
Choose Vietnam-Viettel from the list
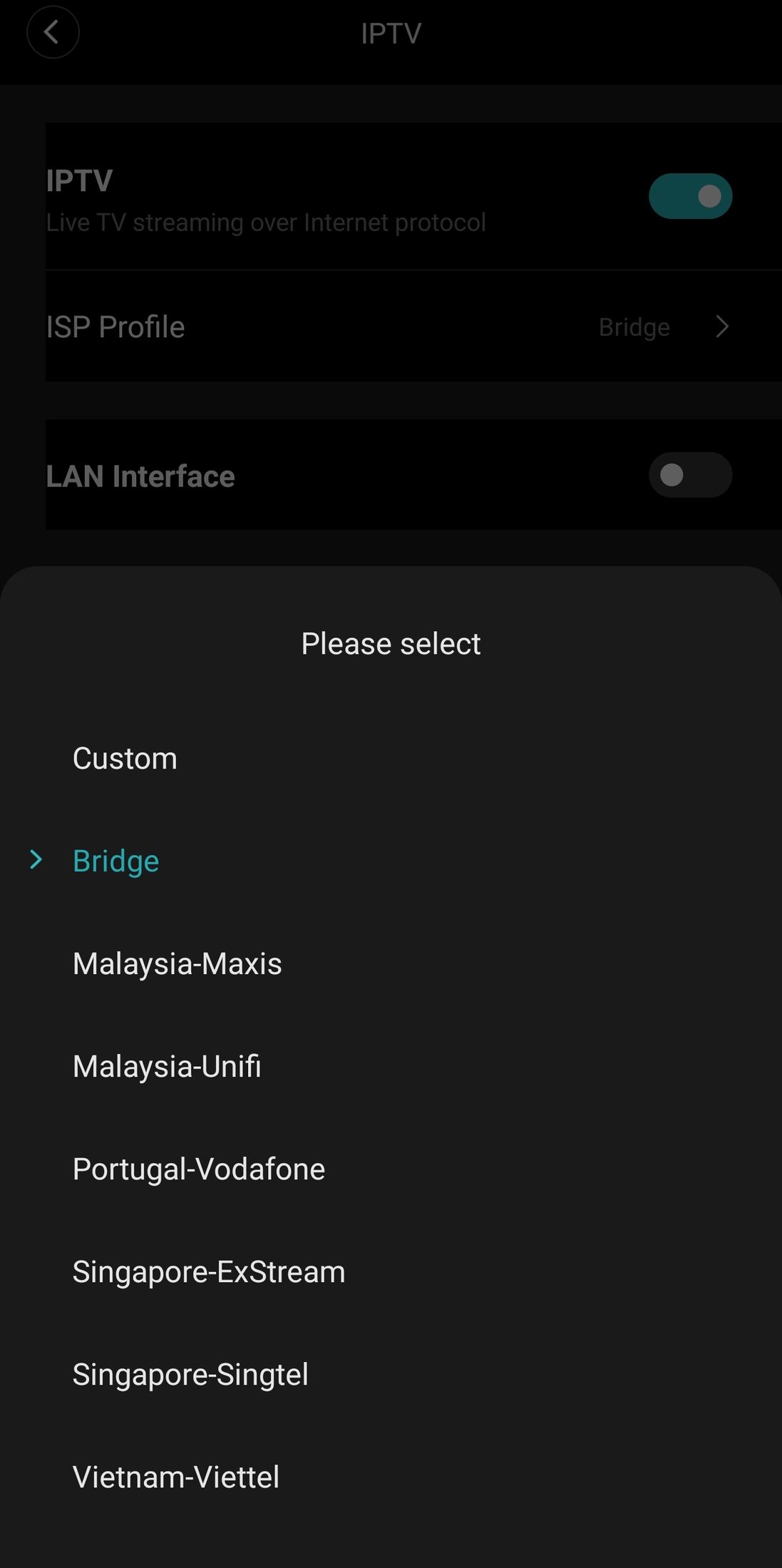click(176, 1477)
